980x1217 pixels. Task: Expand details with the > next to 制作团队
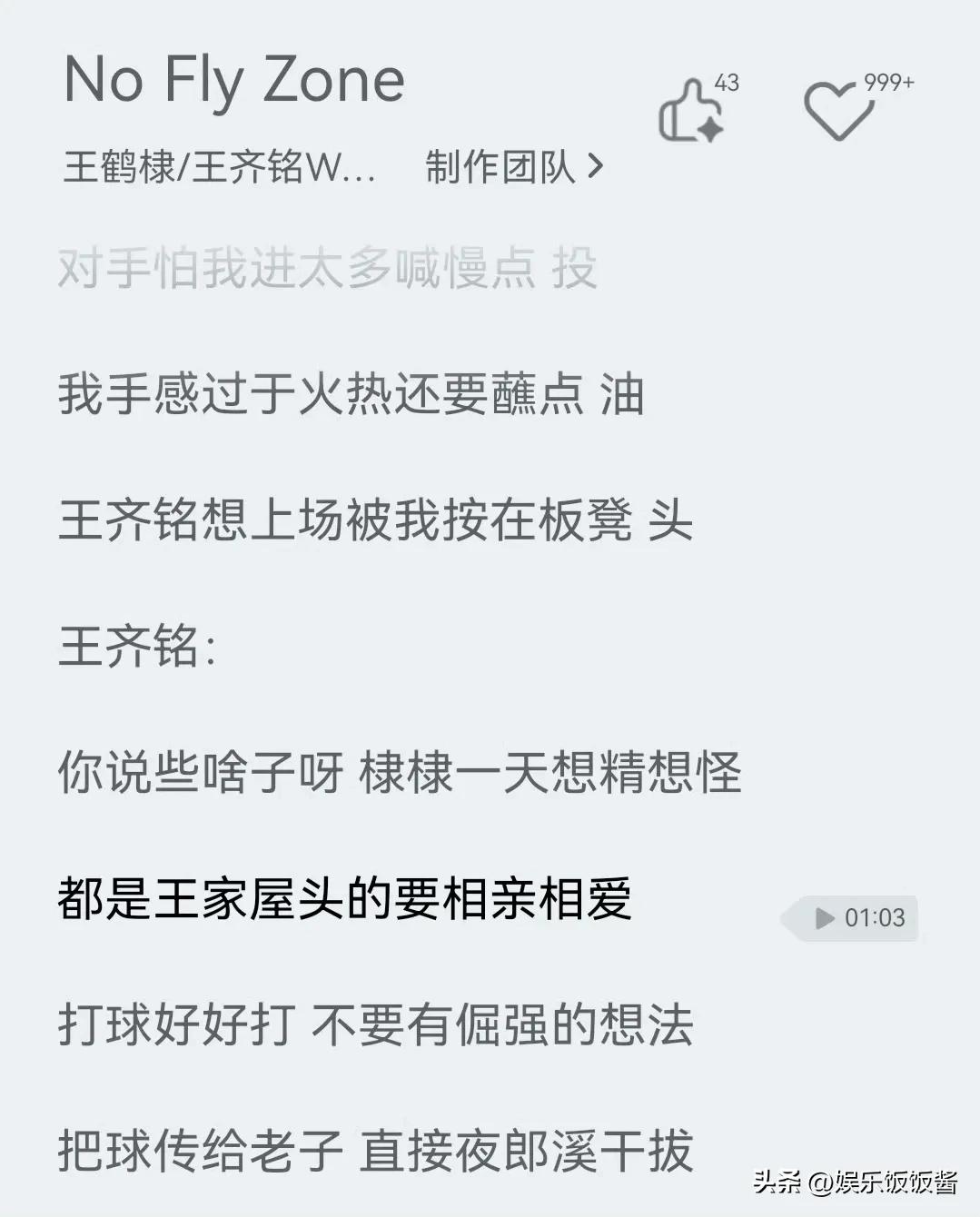(597, 169)
